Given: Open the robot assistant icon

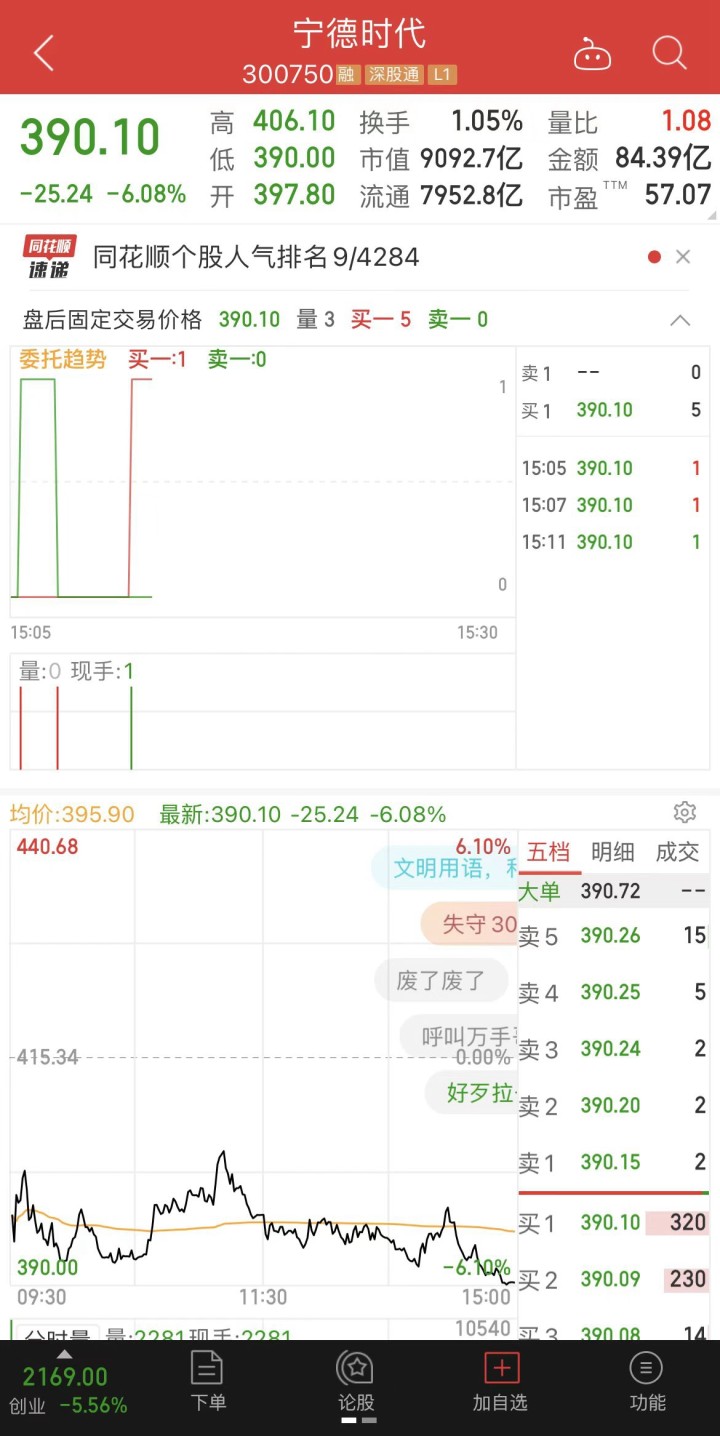Looking at the screenshot, I should (592, 54).
